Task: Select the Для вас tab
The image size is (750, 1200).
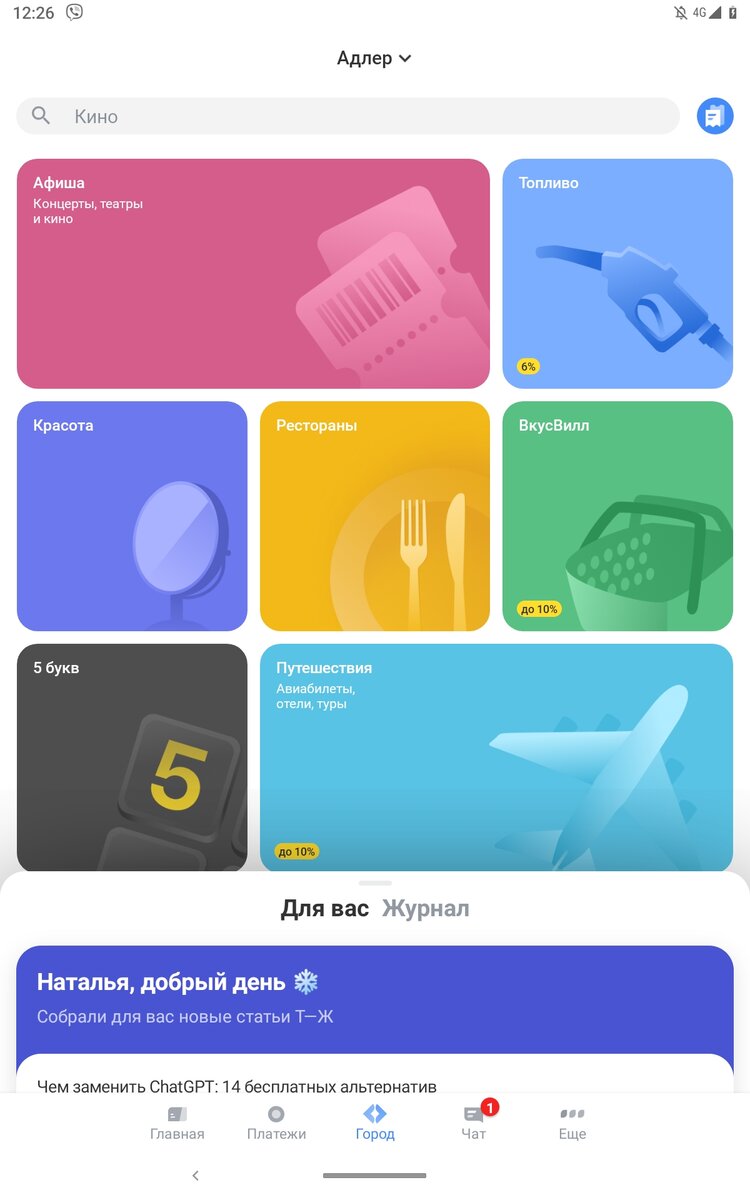Action: click(x=325, y=909)
